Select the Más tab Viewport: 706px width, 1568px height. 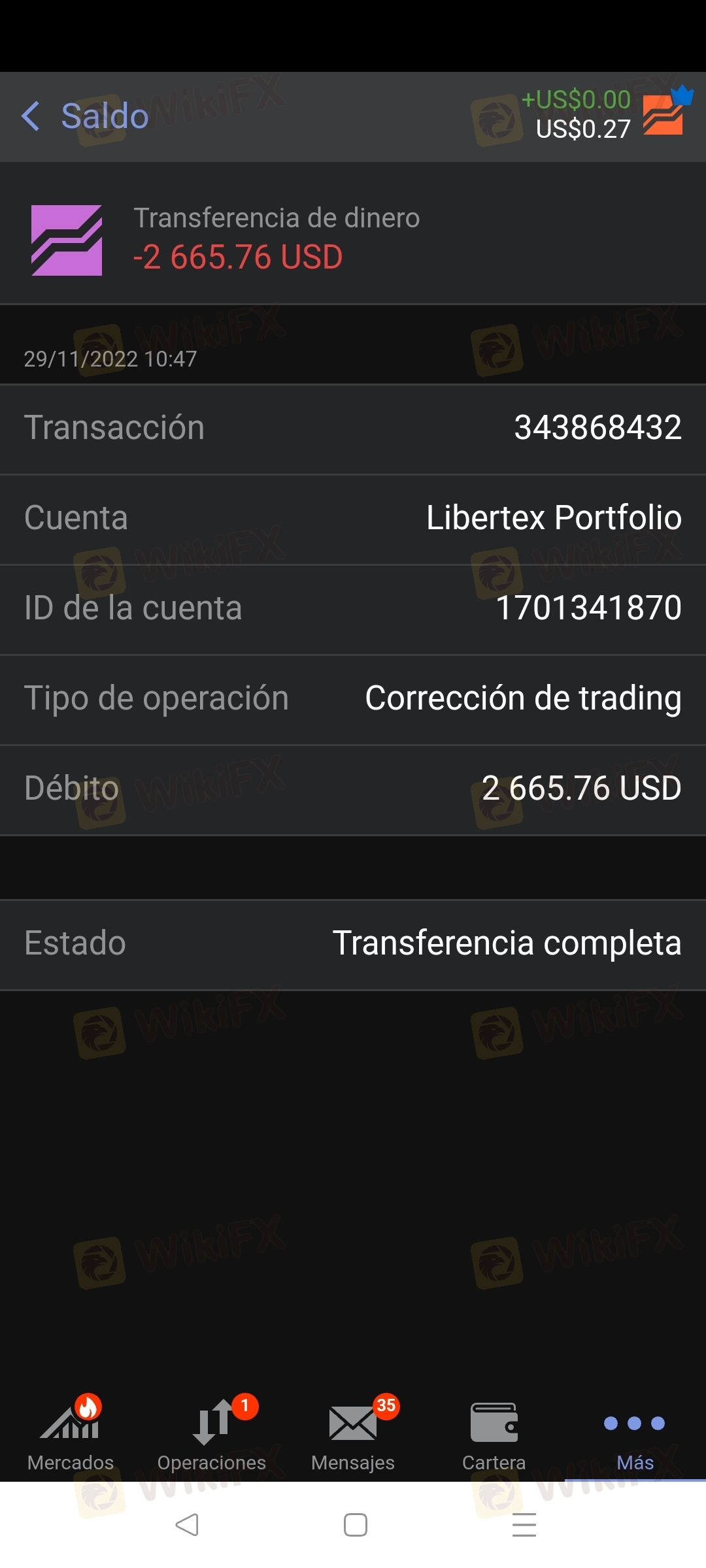coord(635,1433)
